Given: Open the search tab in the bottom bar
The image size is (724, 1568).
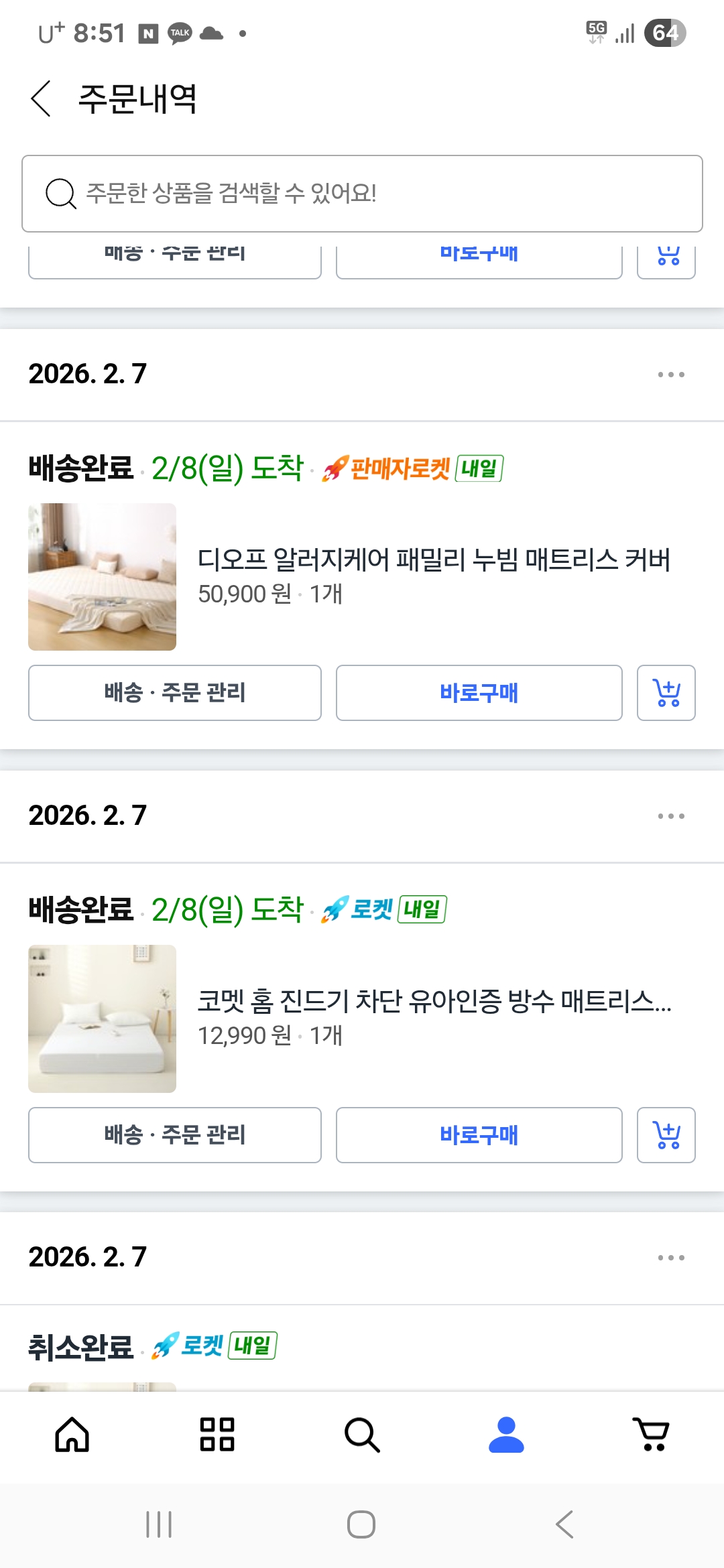Looking at the screenshot, I should [362, 1435].
